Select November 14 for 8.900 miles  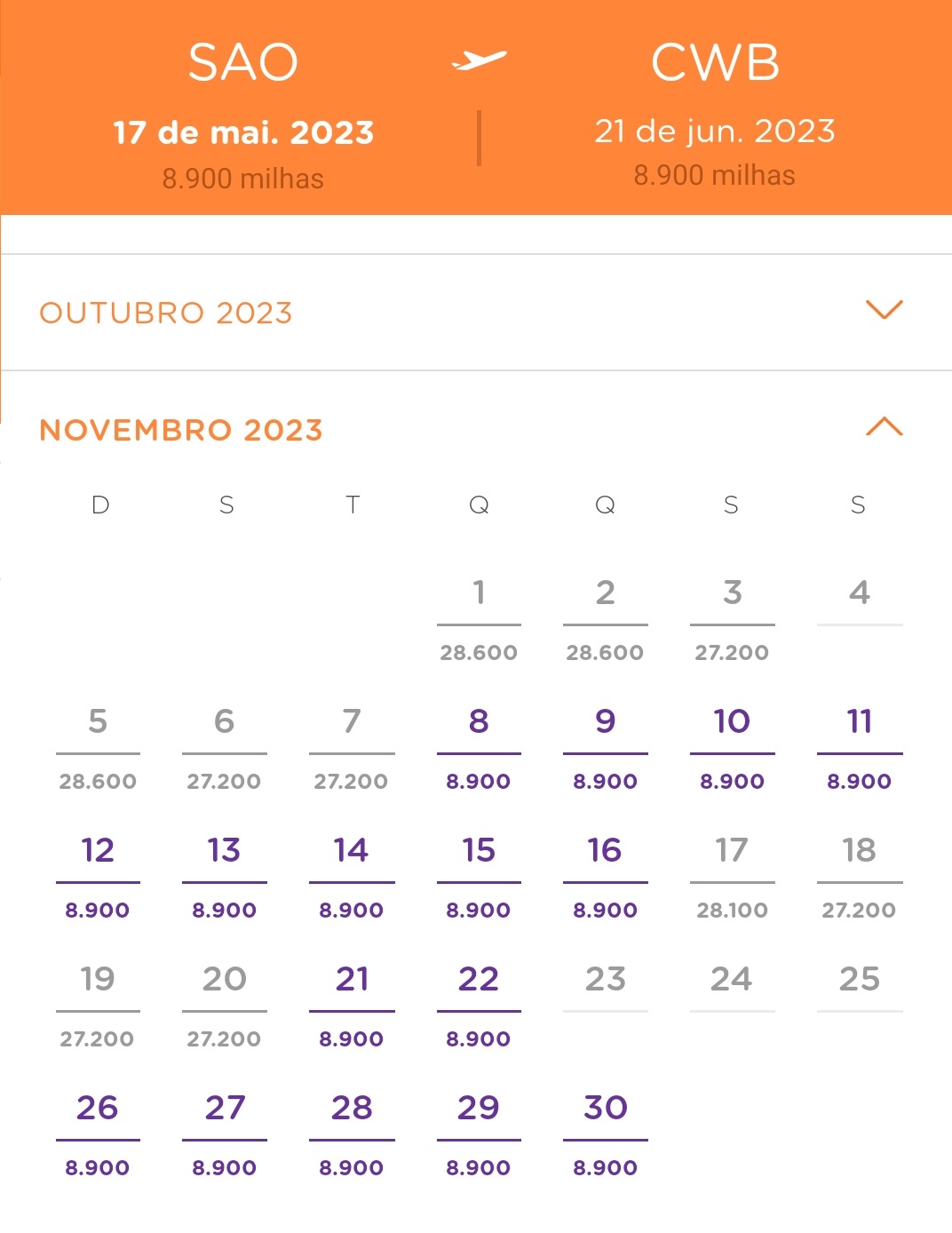point(352,875)
